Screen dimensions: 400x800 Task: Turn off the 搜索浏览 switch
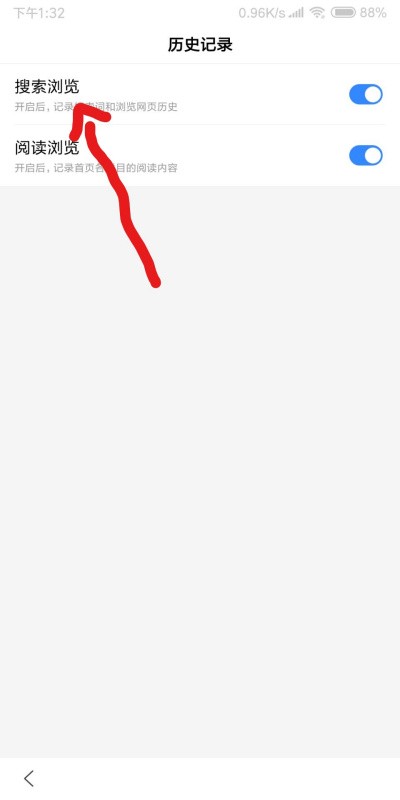(x=365, y=94)
